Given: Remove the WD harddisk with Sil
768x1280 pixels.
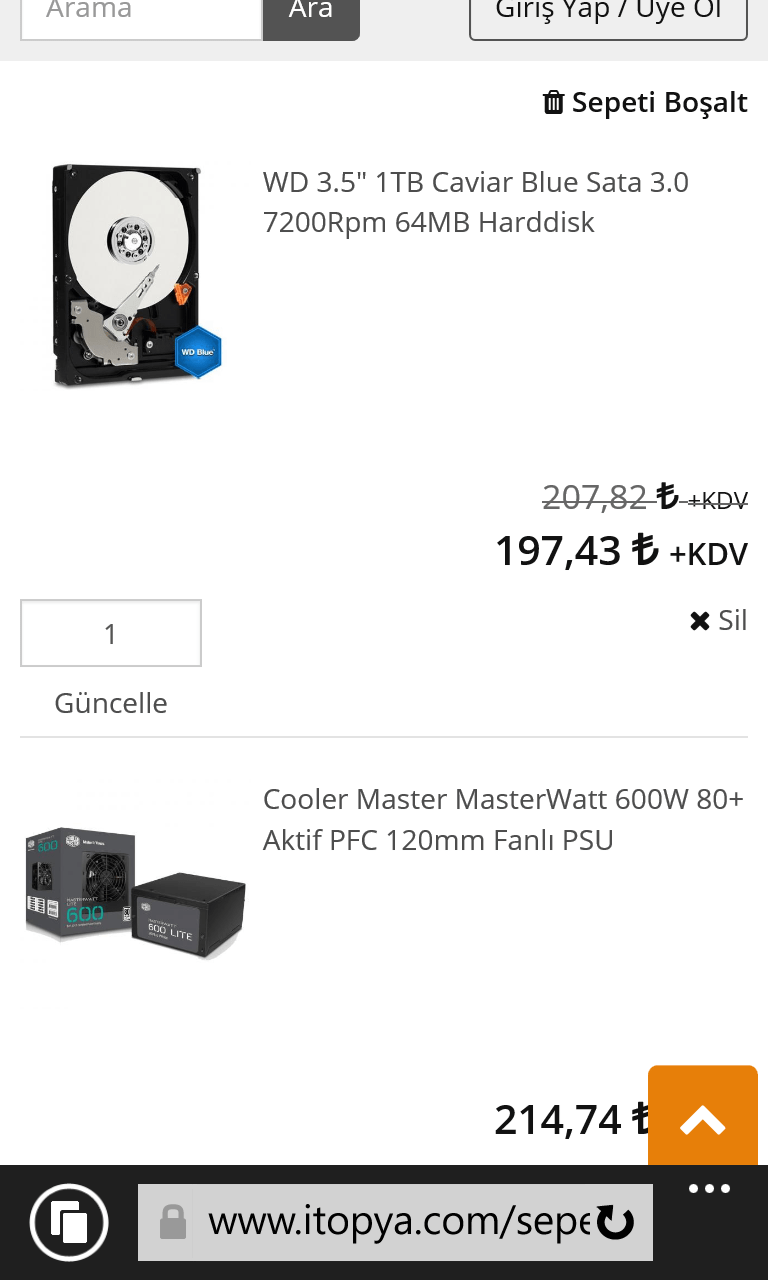Looking at the screenshot, I should (x=719, y=621).
